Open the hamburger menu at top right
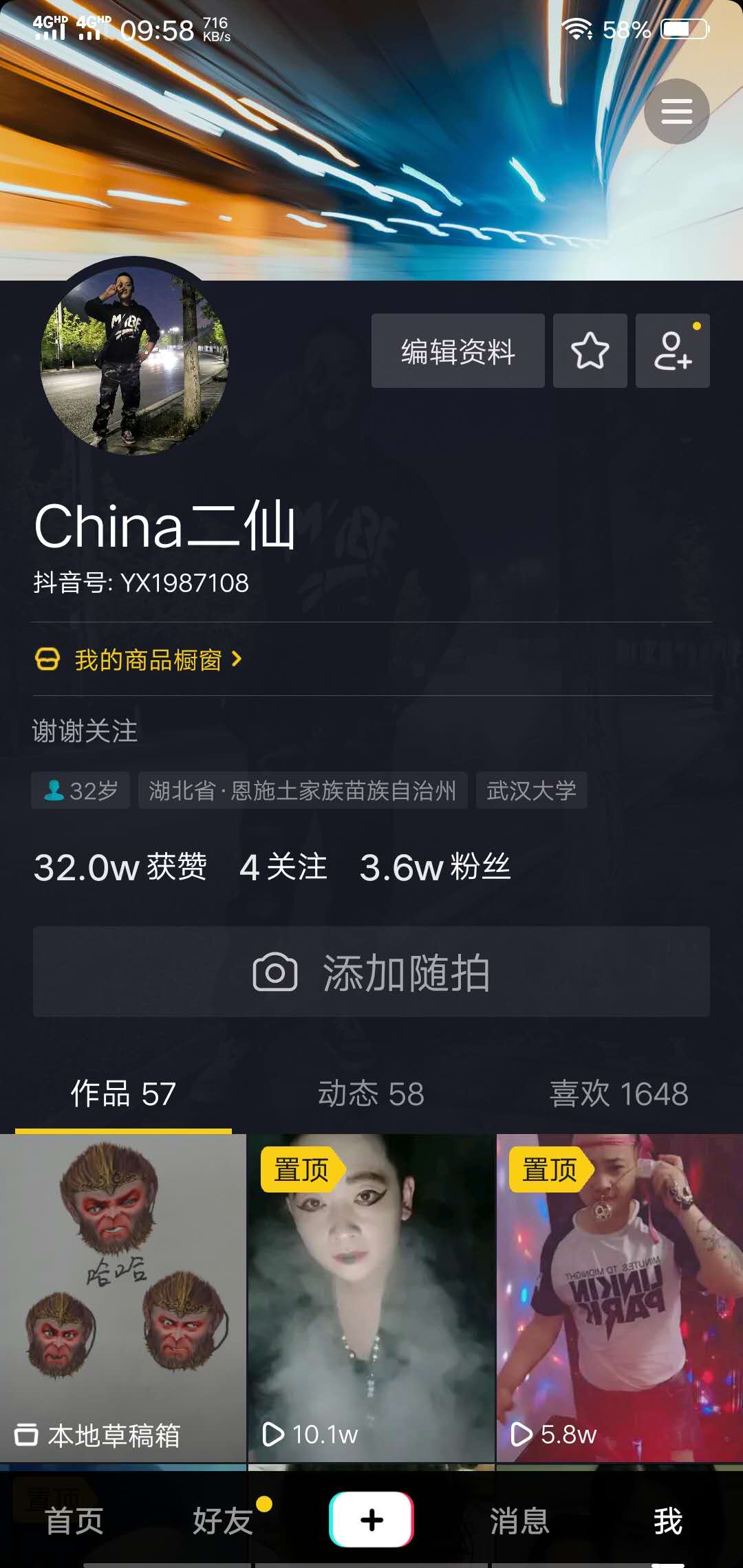Screen dimensions: 743x1568 [676, 110]
